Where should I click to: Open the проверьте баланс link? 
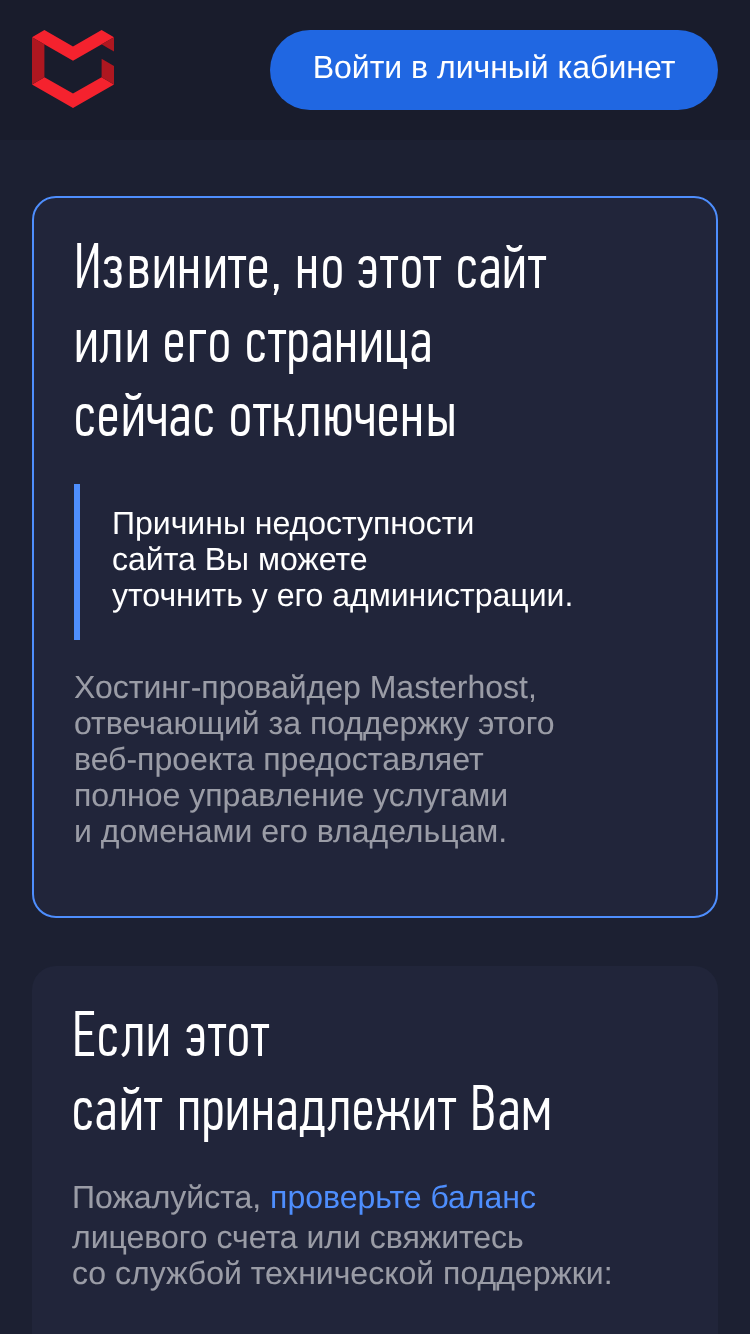tap(403, 1197)
